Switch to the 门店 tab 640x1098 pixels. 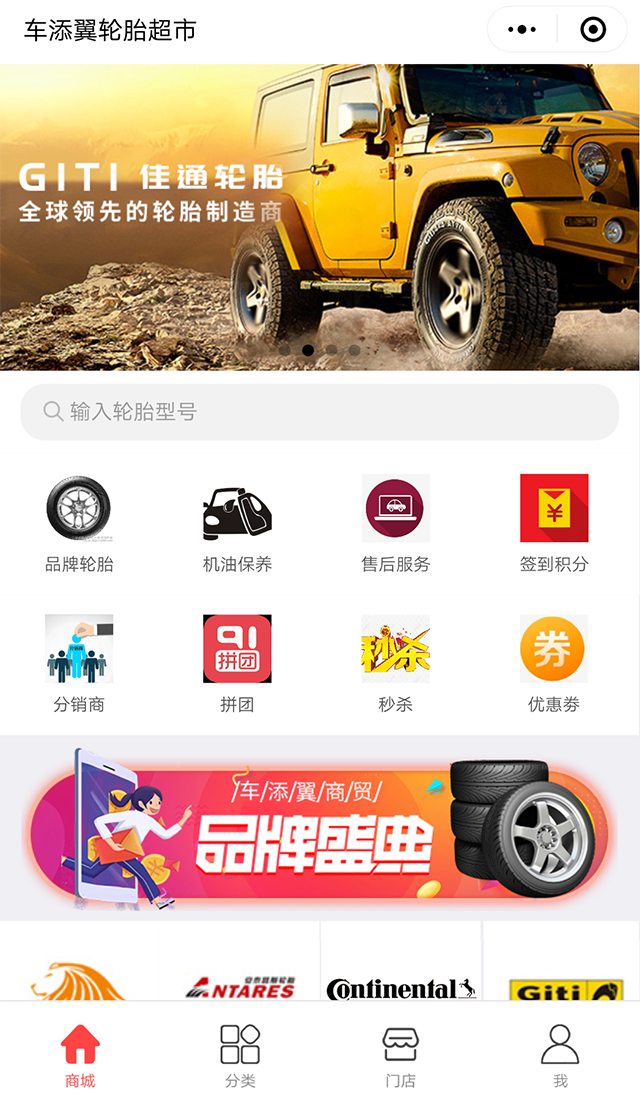click(400, 1055)
